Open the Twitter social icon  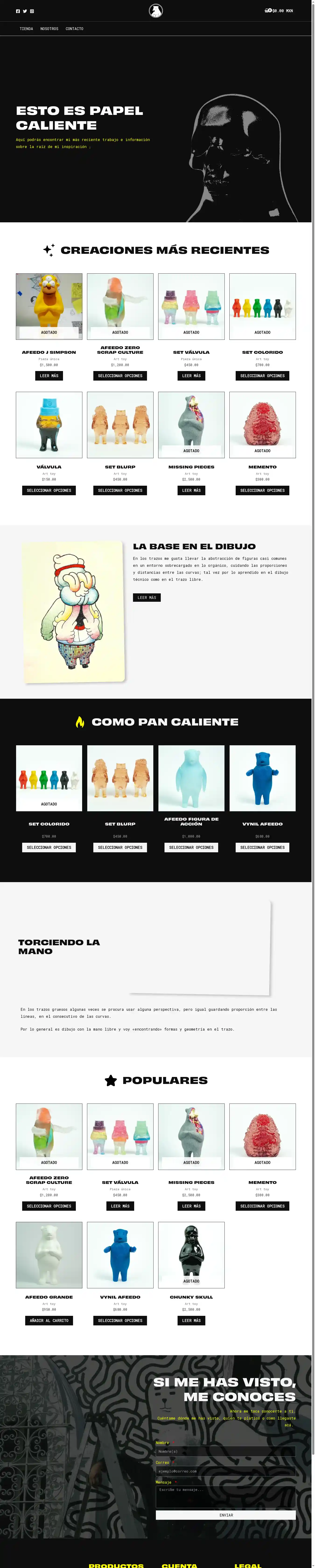[25, 11]
